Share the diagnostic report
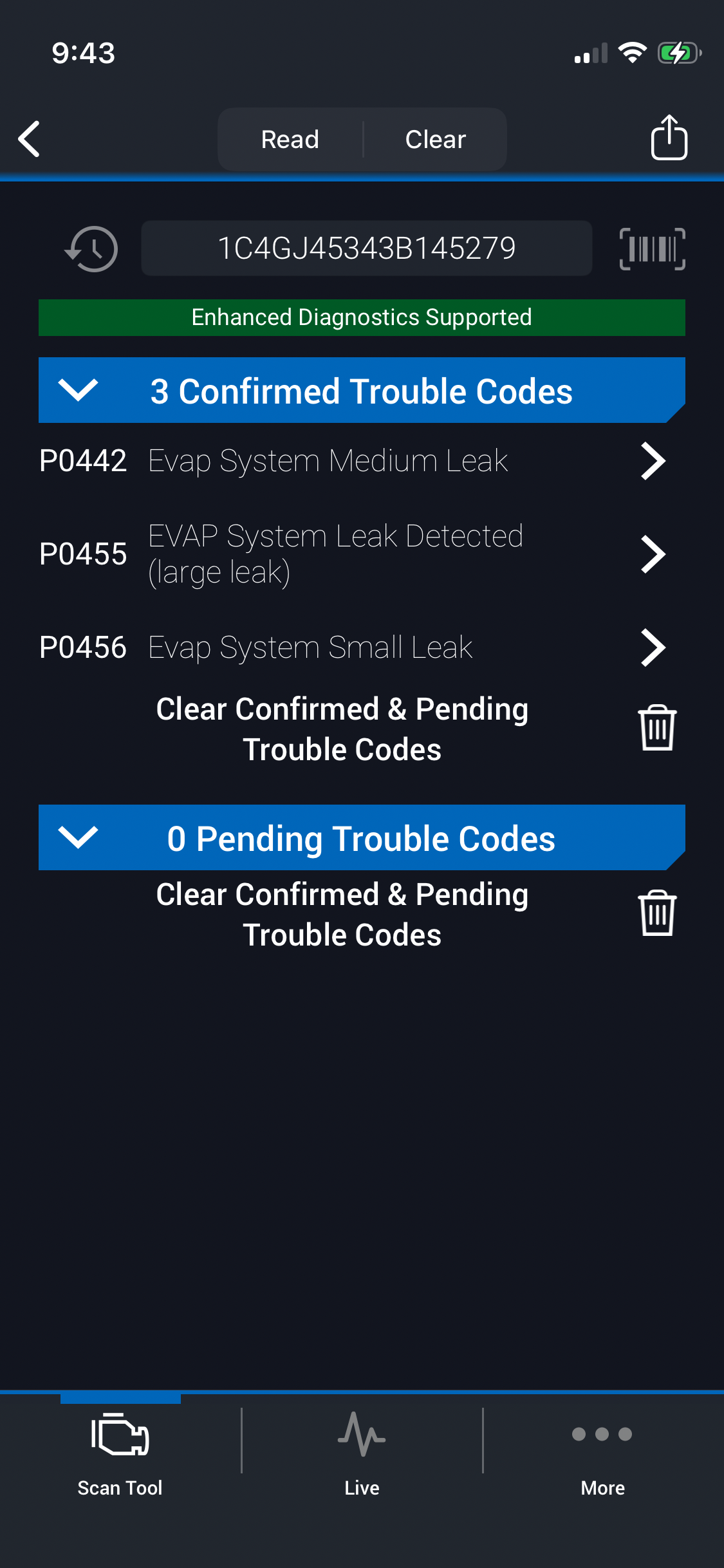724x1568 pixels. click(x=669, y=138)
